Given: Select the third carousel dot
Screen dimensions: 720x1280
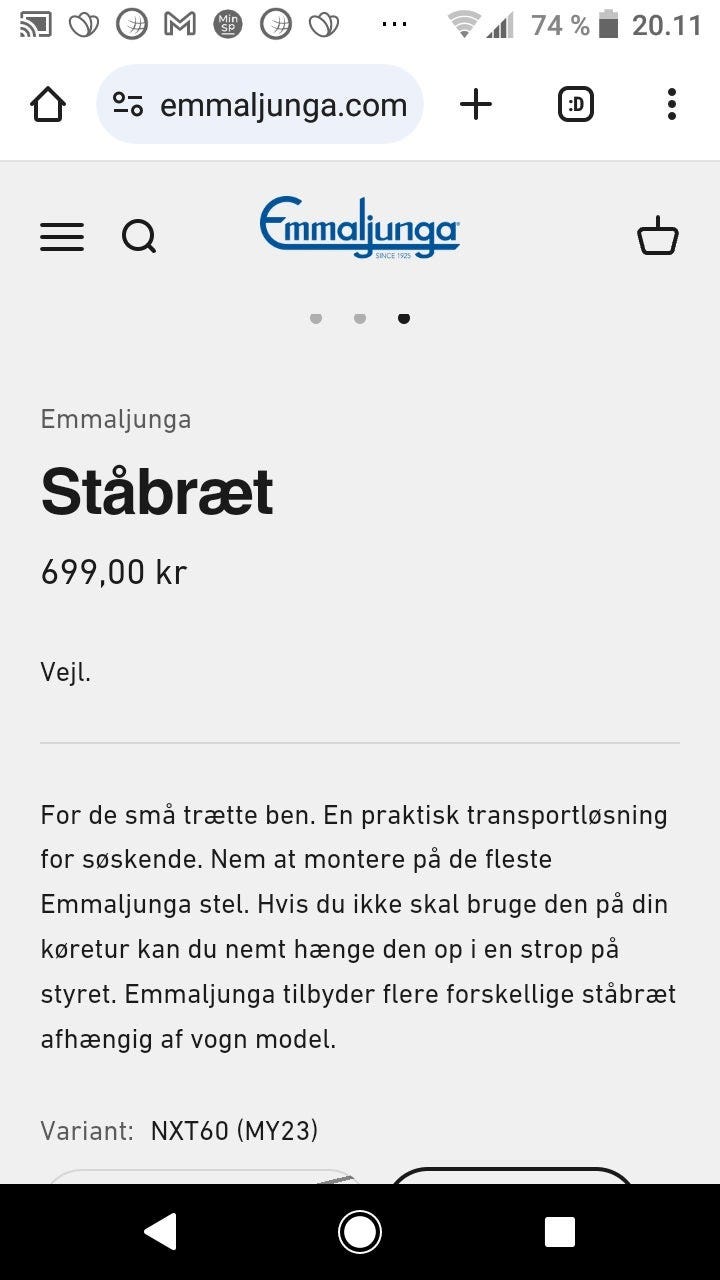Looking at the screenshot, I should click(404, 319).
